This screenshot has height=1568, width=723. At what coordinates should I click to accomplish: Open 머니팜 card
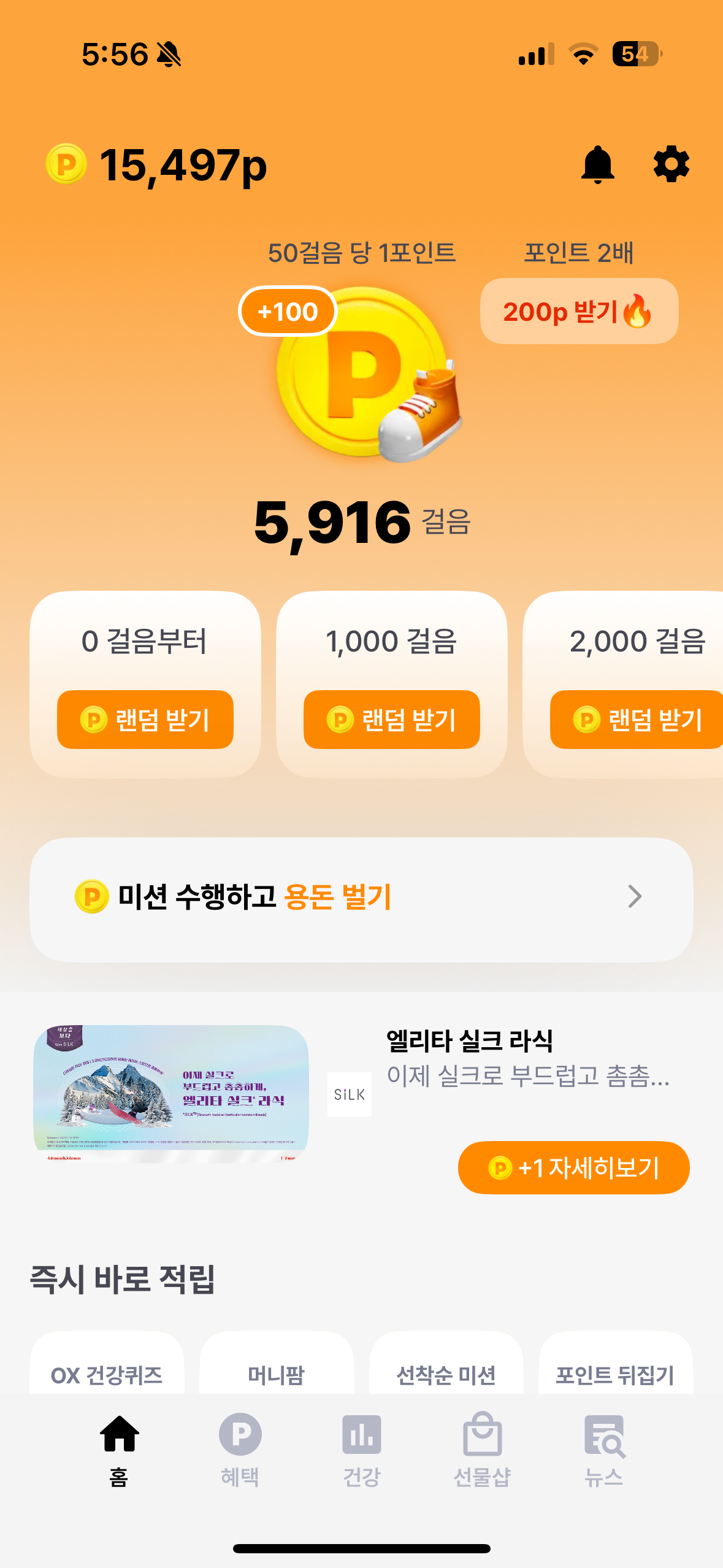[277, 1373]
